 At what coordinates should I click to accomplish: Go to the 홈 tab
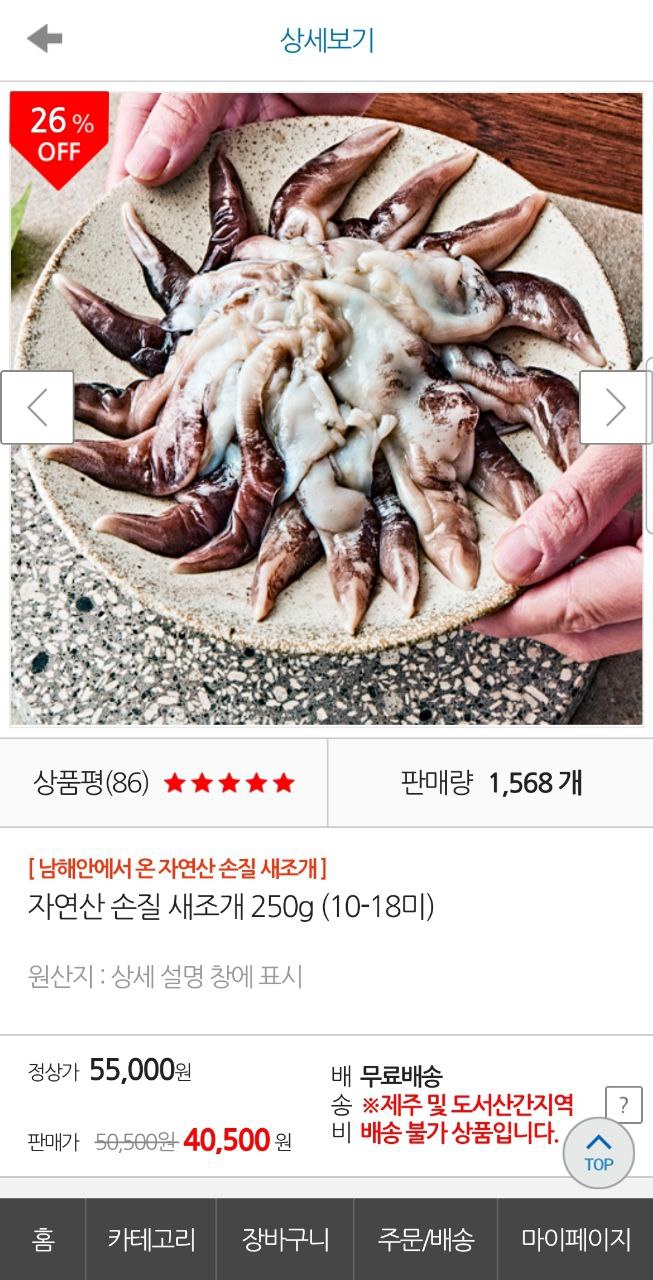43,1240
